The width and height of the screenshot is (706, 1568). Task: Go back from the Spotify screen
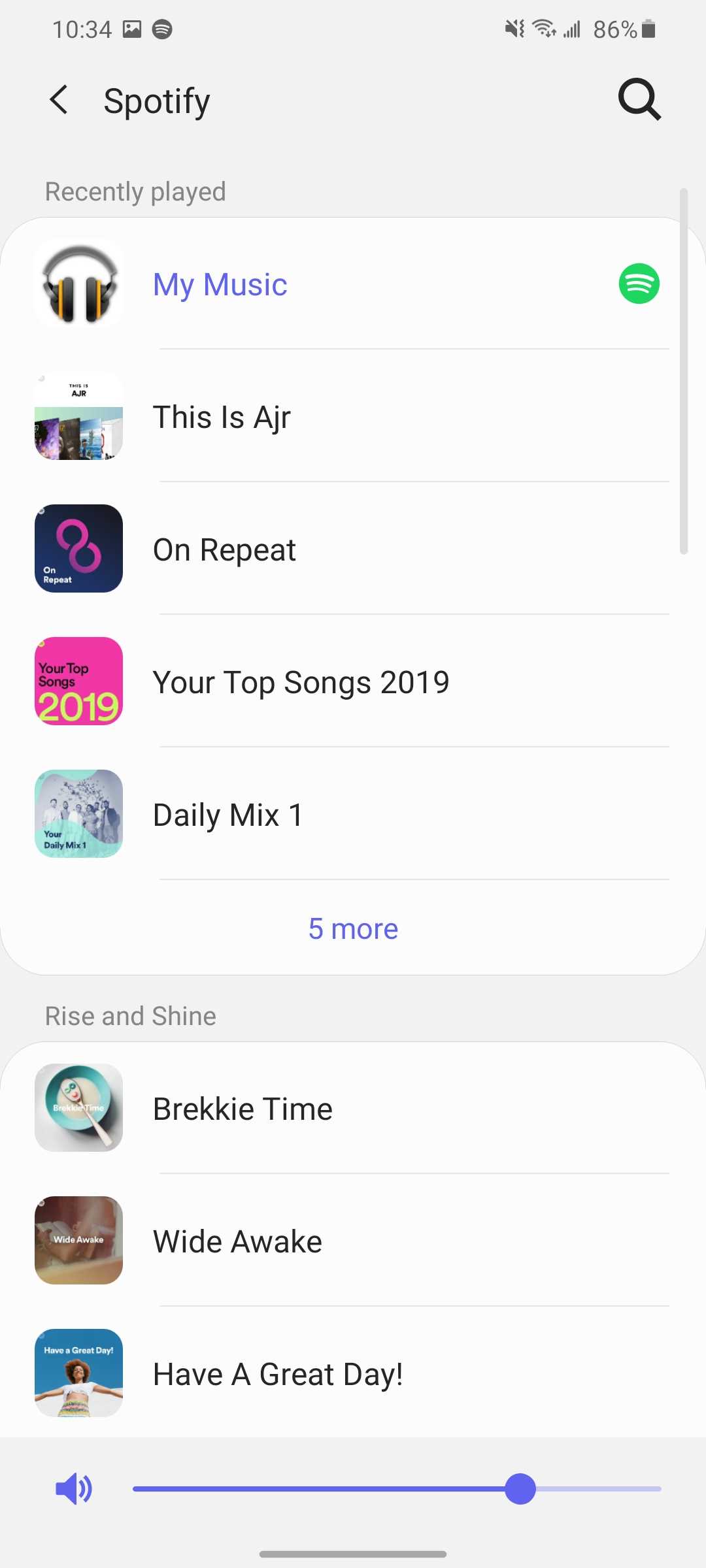pyautogui.click(x=59, y=101)
